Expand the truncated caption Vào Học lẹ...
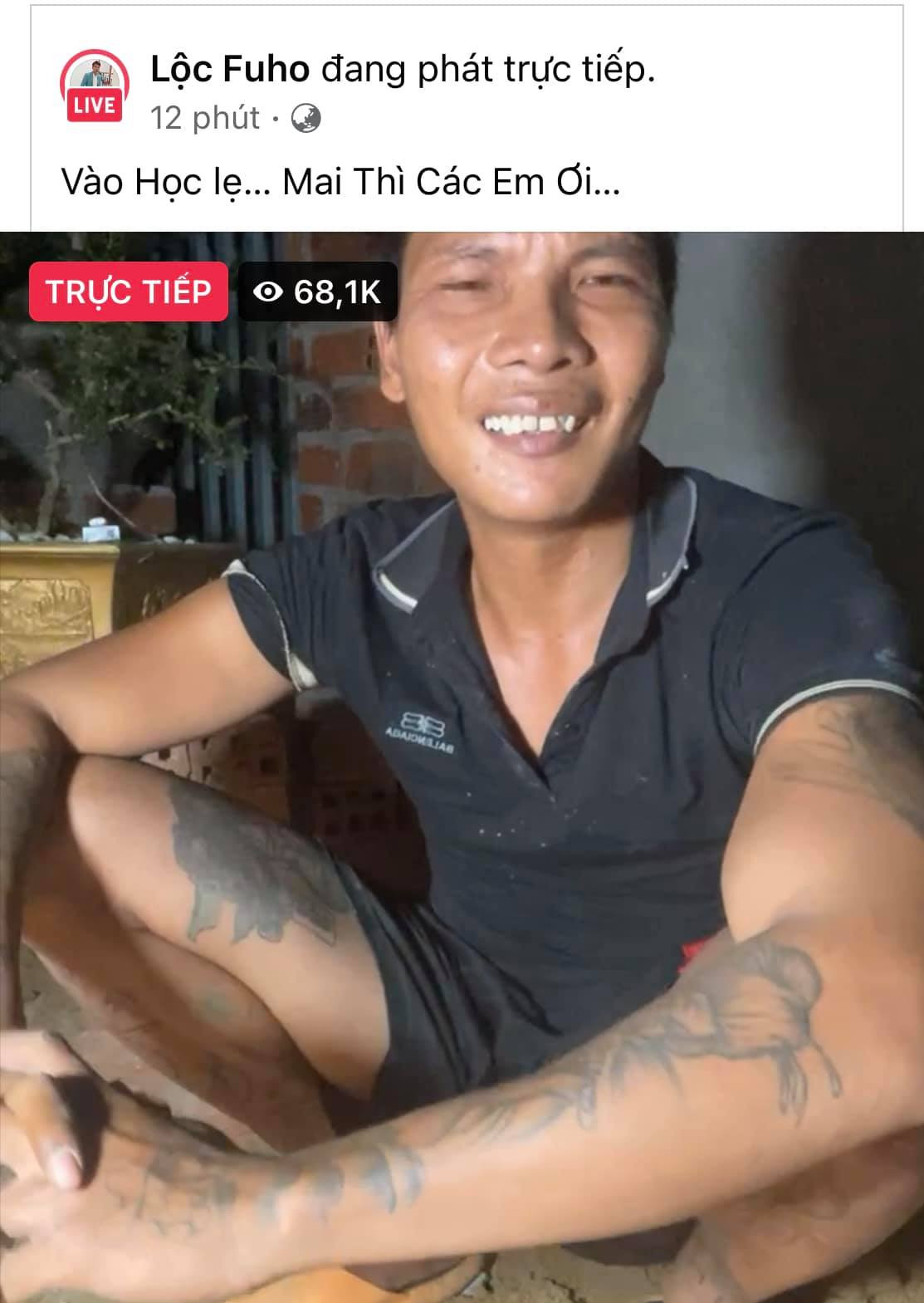This screenshot has height=1303, width=924. (339, 177)
